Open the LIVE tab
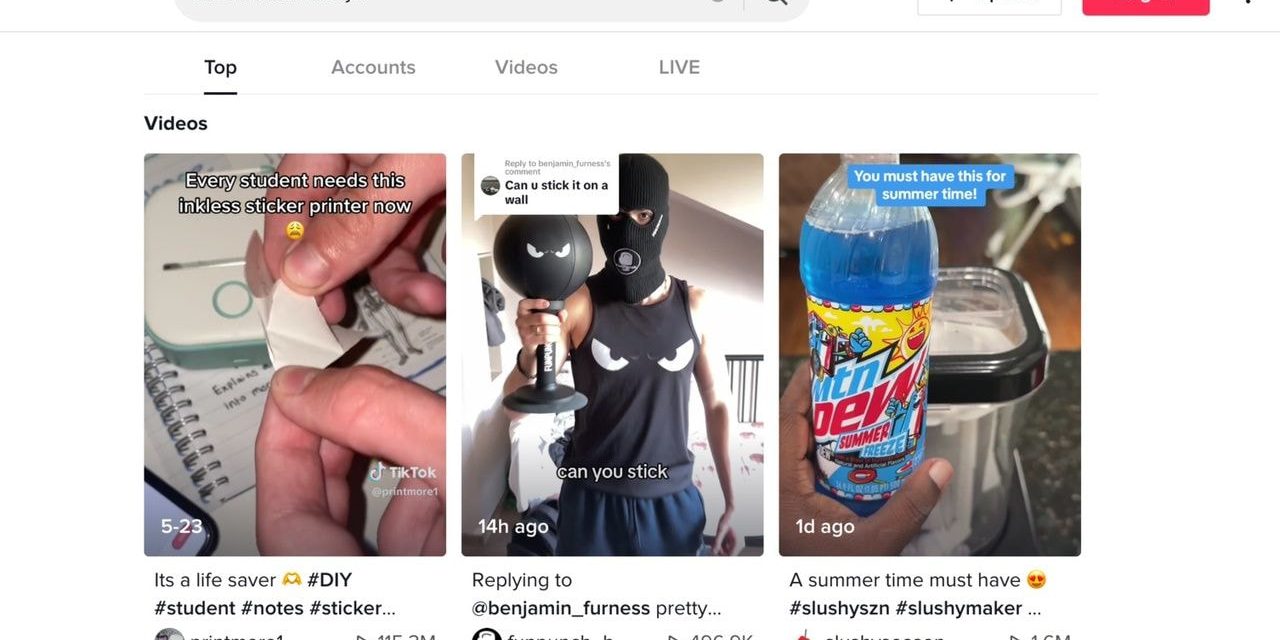1280x640 pixels. (679, 67)
